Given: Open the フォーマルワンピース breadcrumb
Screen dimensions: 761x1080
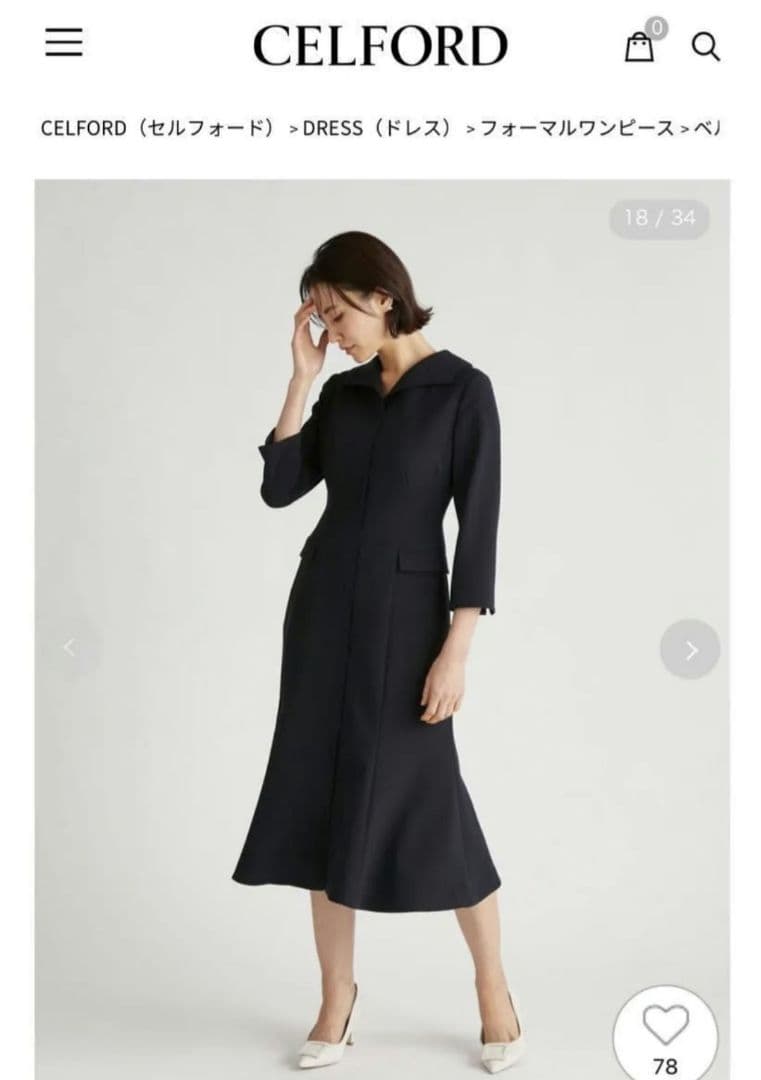Looking at the screenshot, I should tap(577, 129).
